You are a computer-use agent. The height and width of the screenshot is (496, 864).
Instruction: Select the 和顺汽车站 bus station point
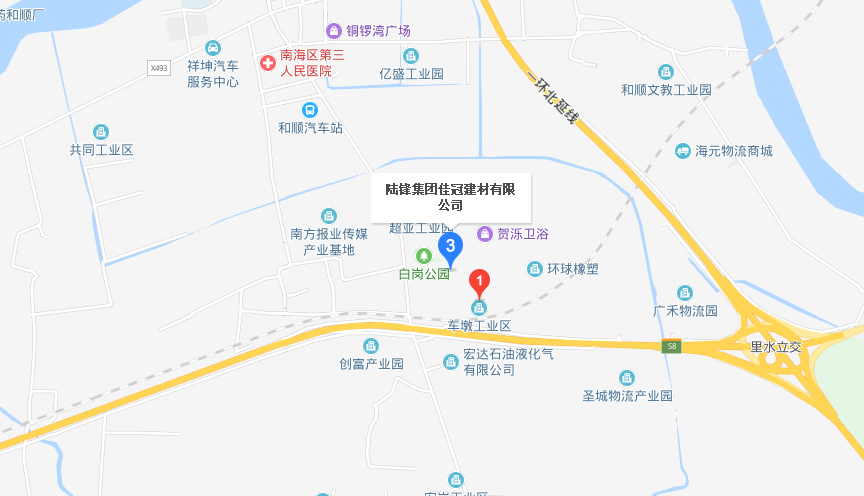[x=310, y=109]
